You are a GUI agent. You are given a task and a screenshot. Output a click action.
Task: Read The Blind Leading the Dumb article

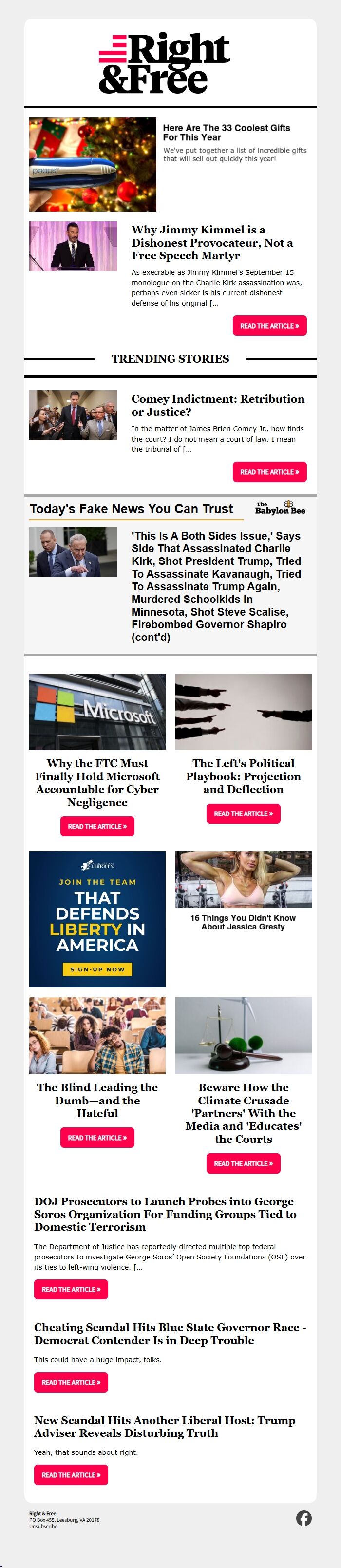click(97, 1137)
